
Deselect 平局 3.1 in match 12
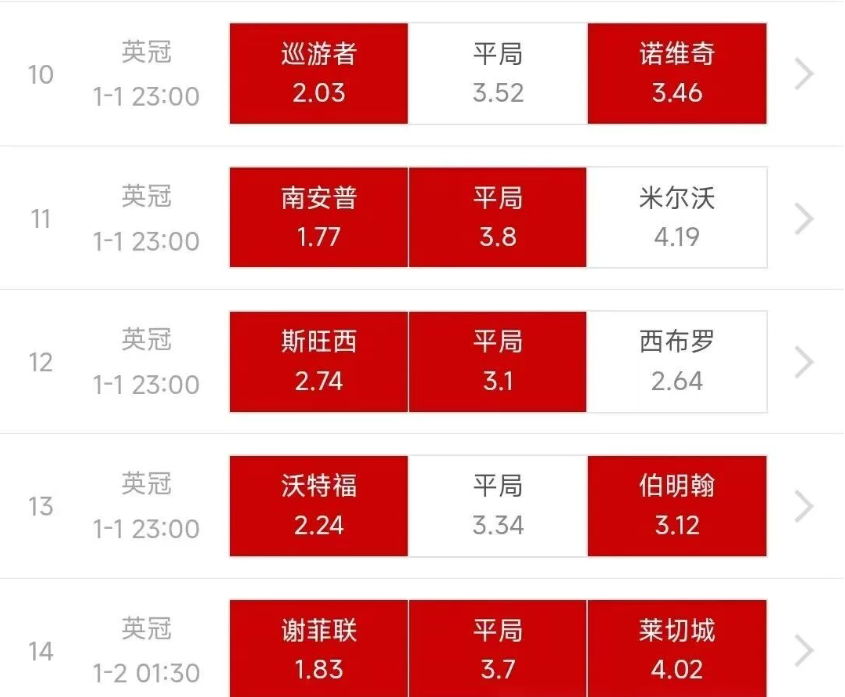498,362
